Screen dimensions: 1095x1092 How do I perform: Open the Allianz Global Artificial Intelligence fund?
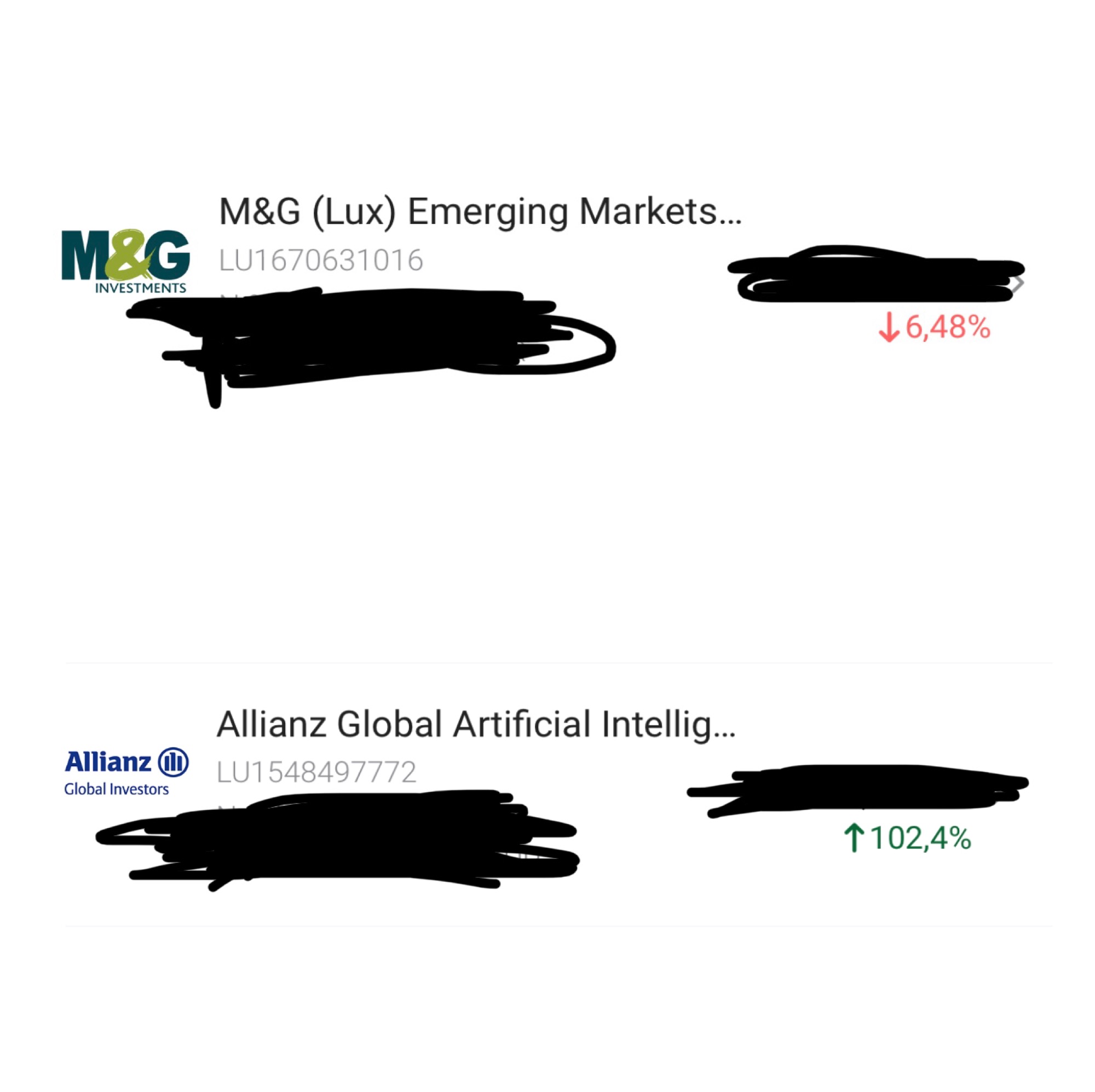tap(475, 724)
